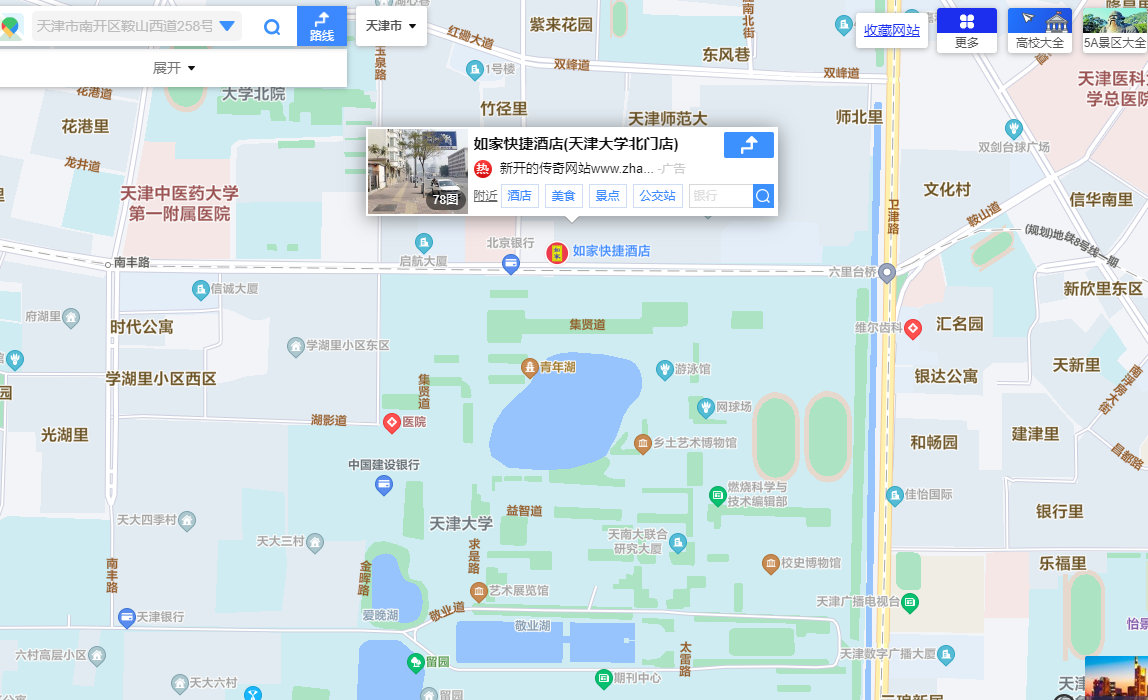Search nearby 公交站

click(658, 196)
